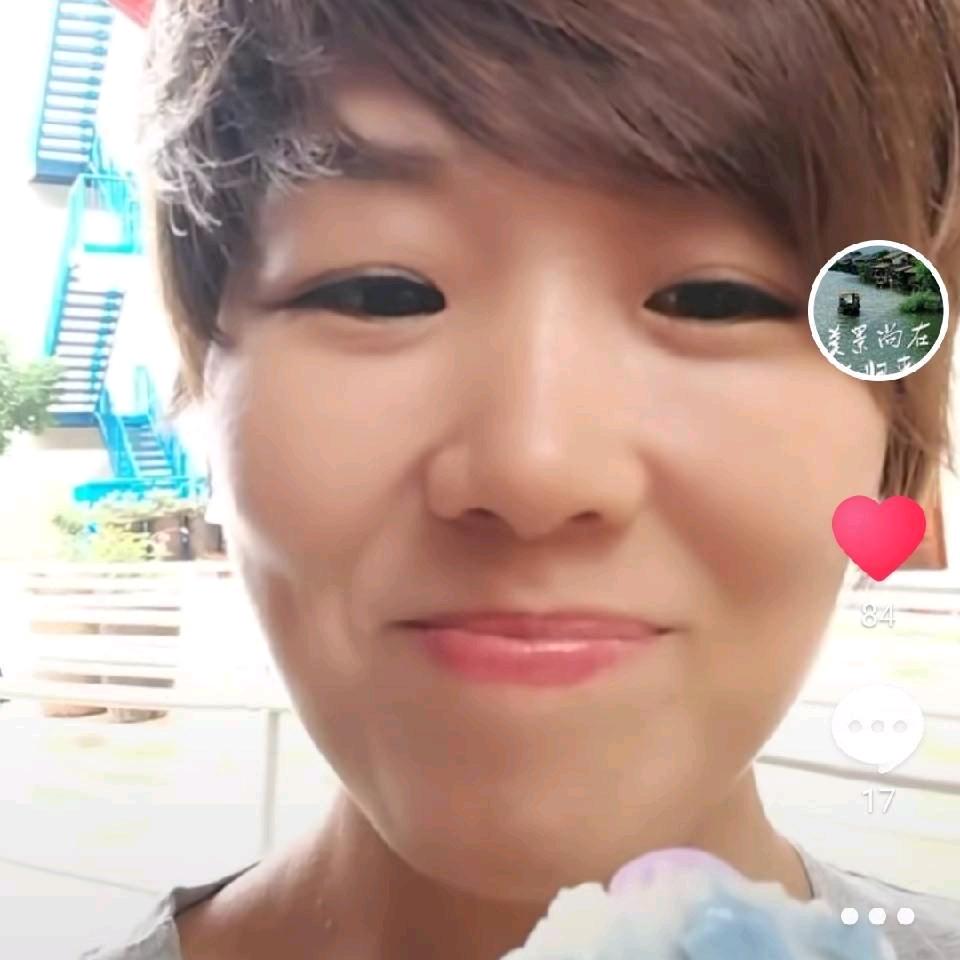
Task: Open the comments speech bubble
Action: click(x=878, y=729)
